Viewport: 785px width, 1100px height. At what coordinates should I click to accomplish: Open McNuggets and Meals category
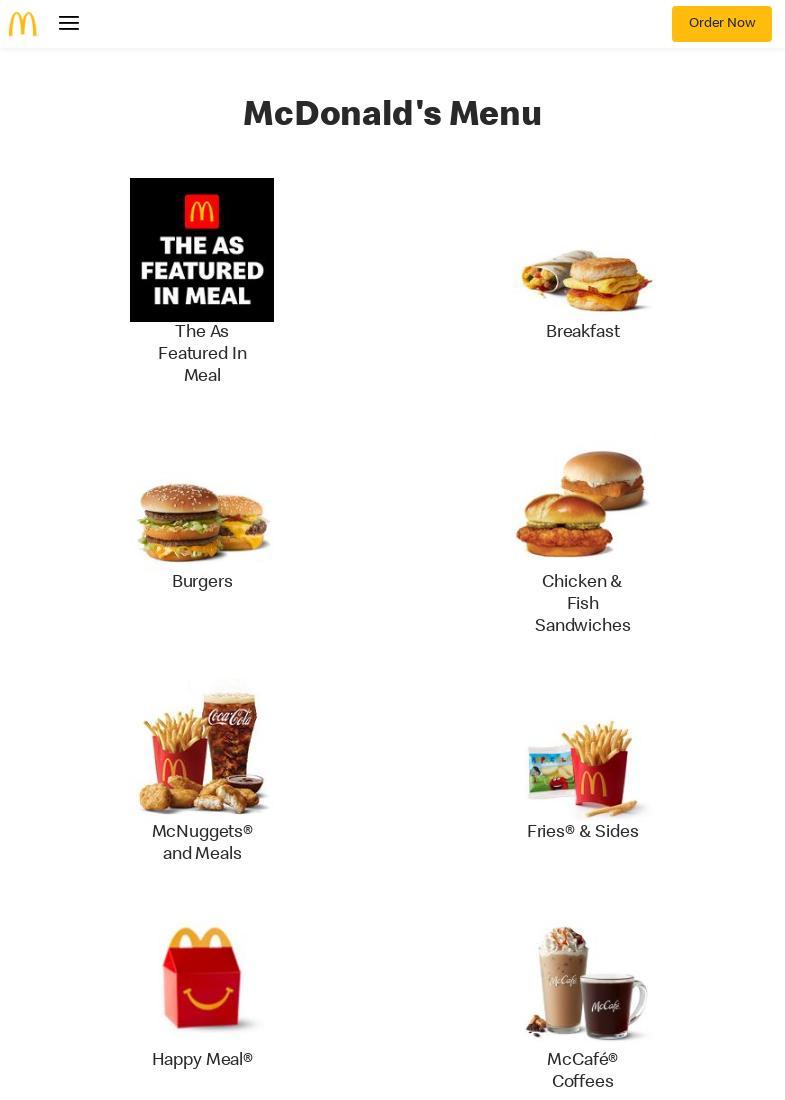tap(202, 750)
